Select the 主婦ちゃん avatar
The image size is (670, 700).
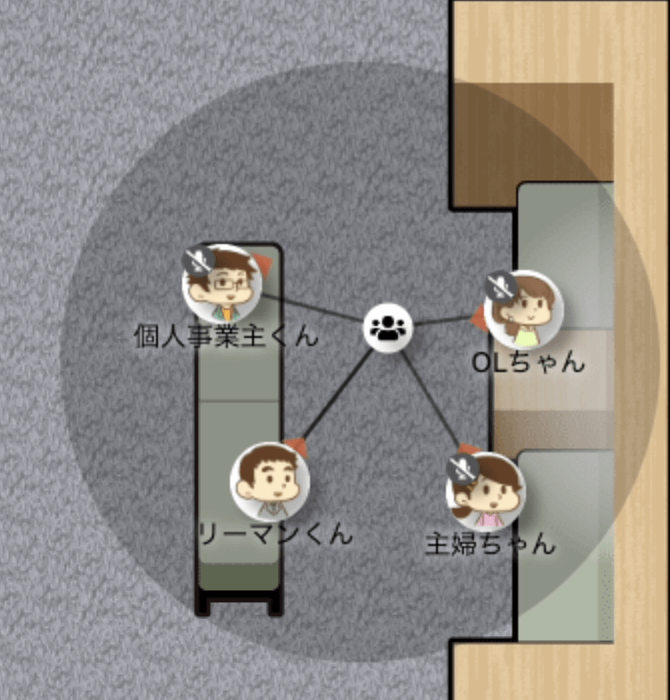[485, 491]
